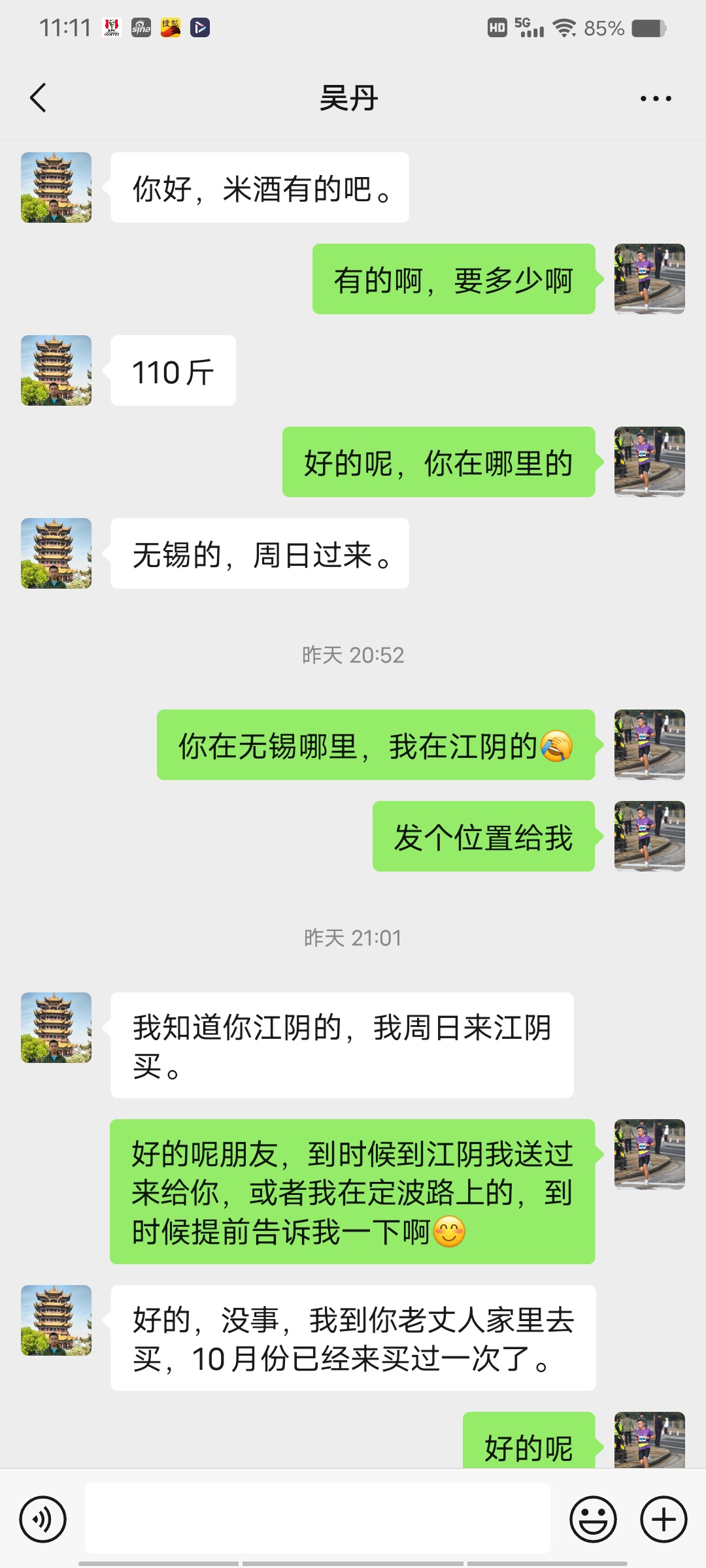Open the plus attachment menu
This screenshot has width=706, height=1568.
tap(663, 1519)
